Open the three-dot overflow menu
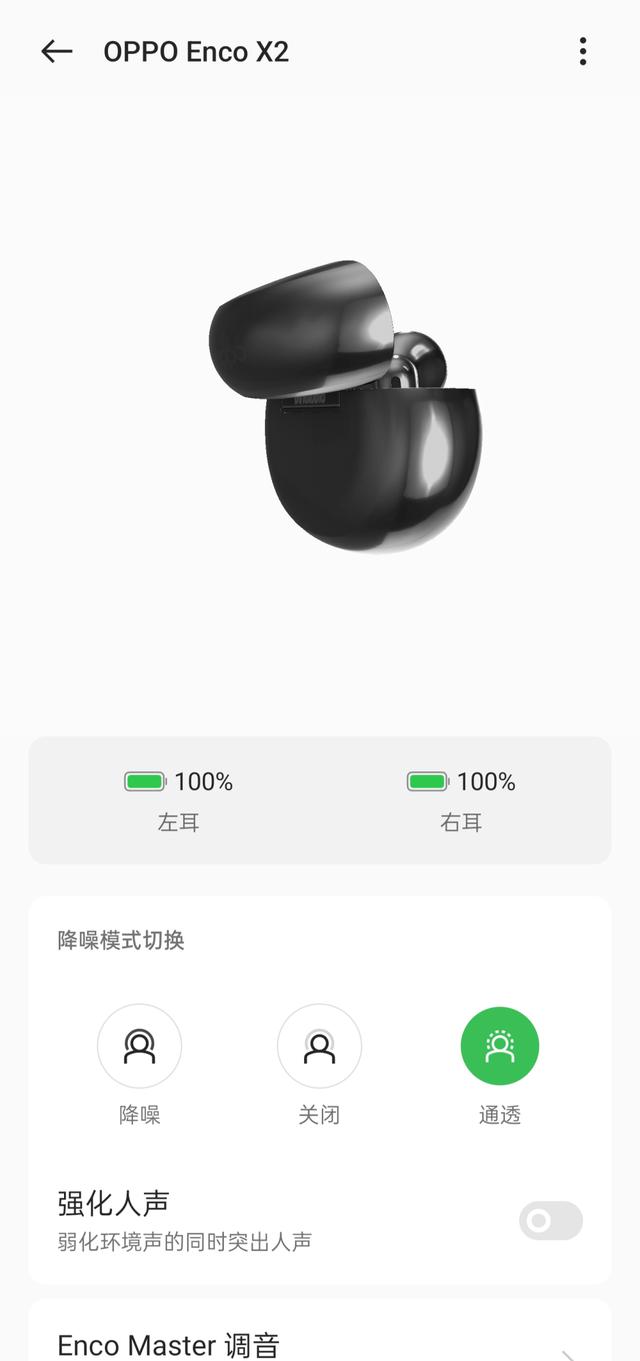Image resolution: width=640 pixels, height=1361 pixels. click(583, 52)
